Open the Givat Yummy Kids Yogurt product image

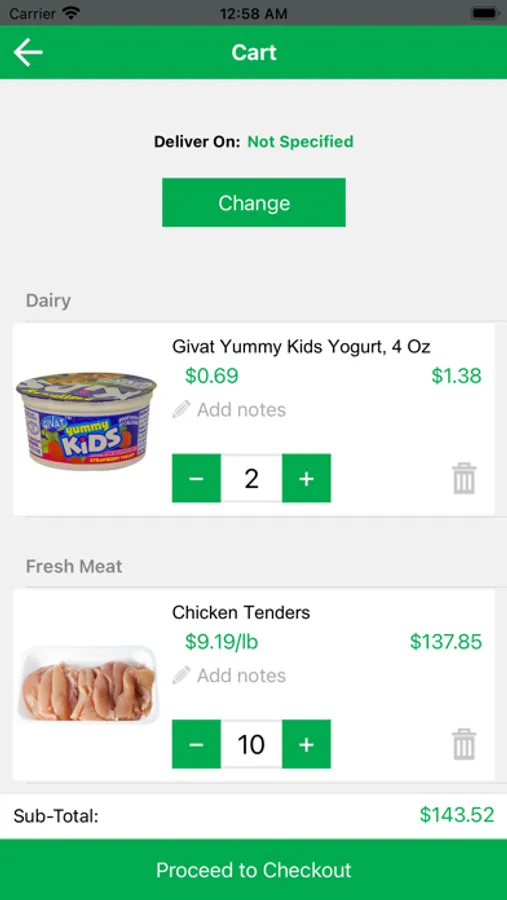87,421
